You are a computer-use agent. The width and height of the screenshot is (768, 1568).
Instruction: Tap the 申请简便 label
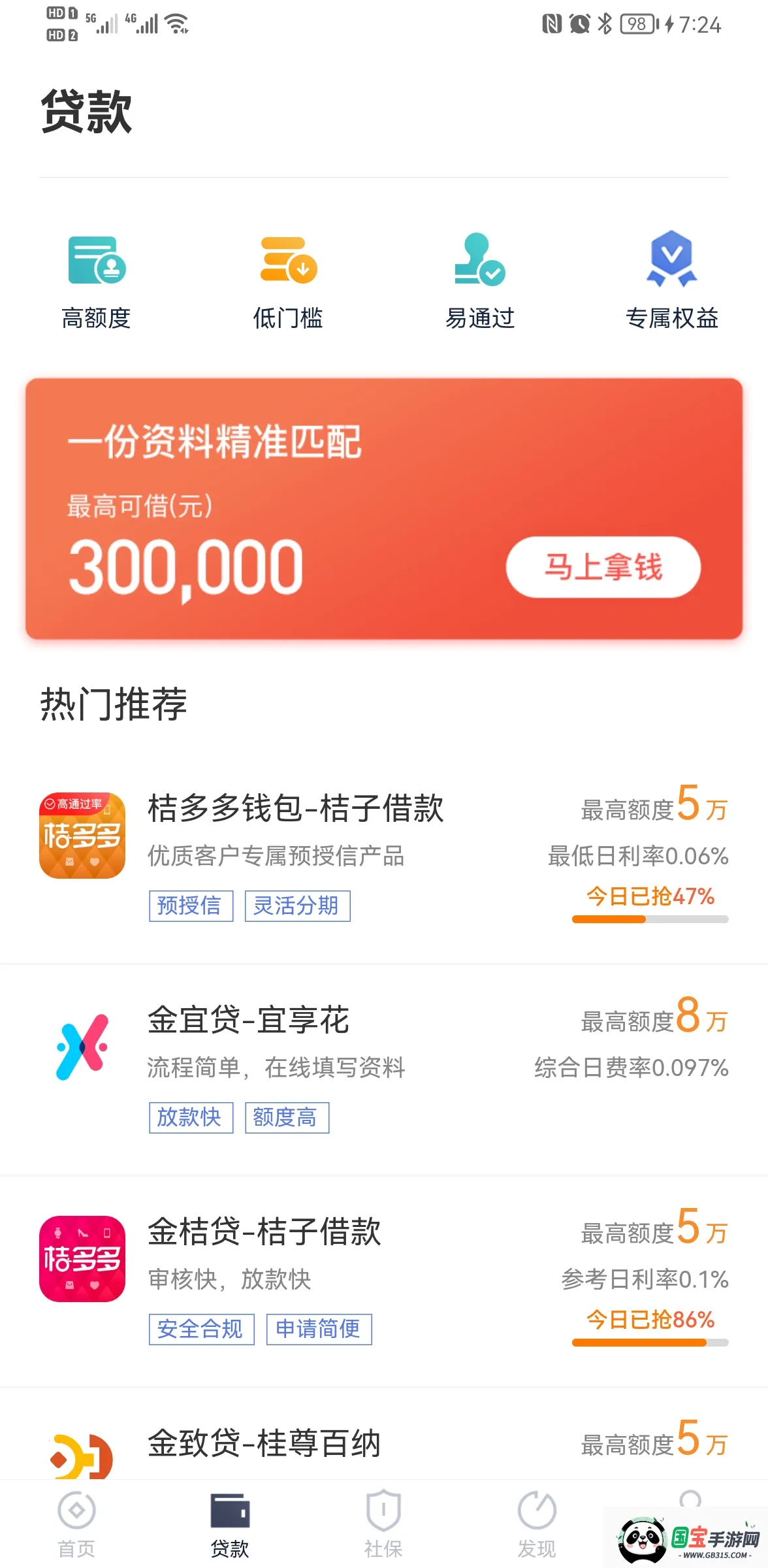coord(318,1330)
